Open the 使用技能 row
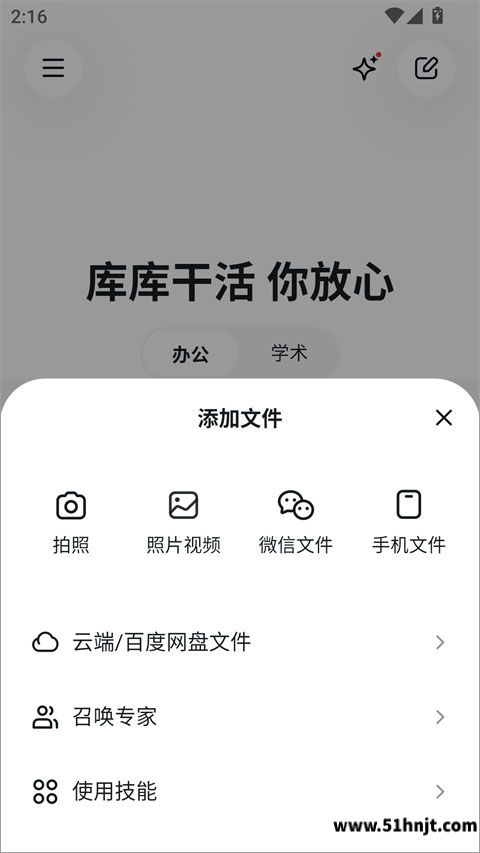 [239, 792]
